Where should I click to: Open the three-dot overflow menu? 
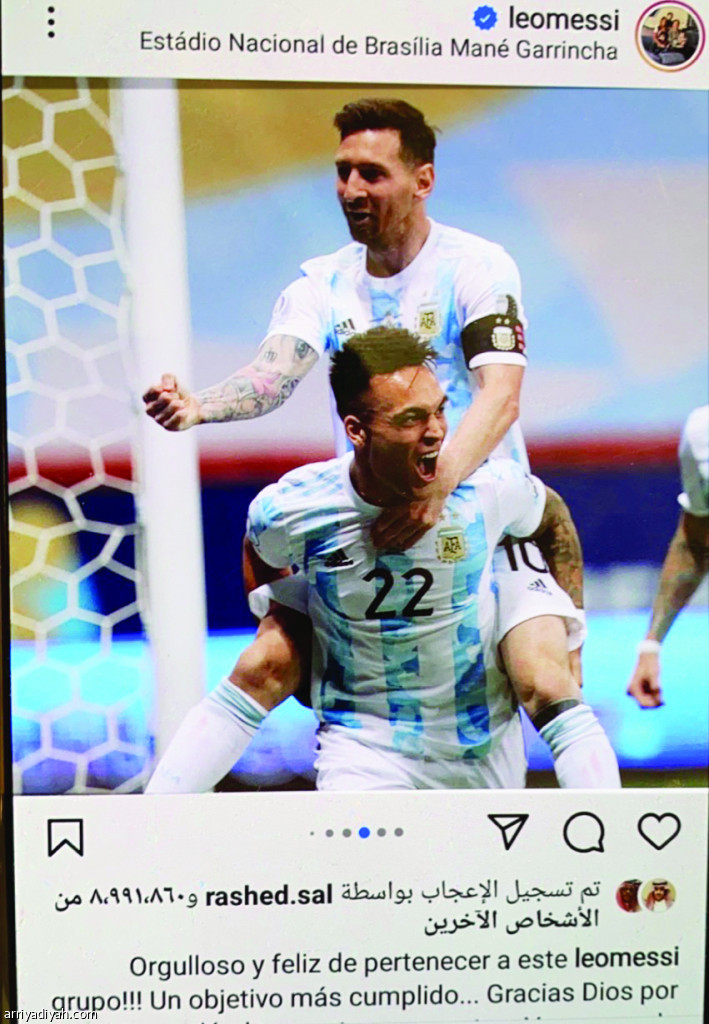51,22
